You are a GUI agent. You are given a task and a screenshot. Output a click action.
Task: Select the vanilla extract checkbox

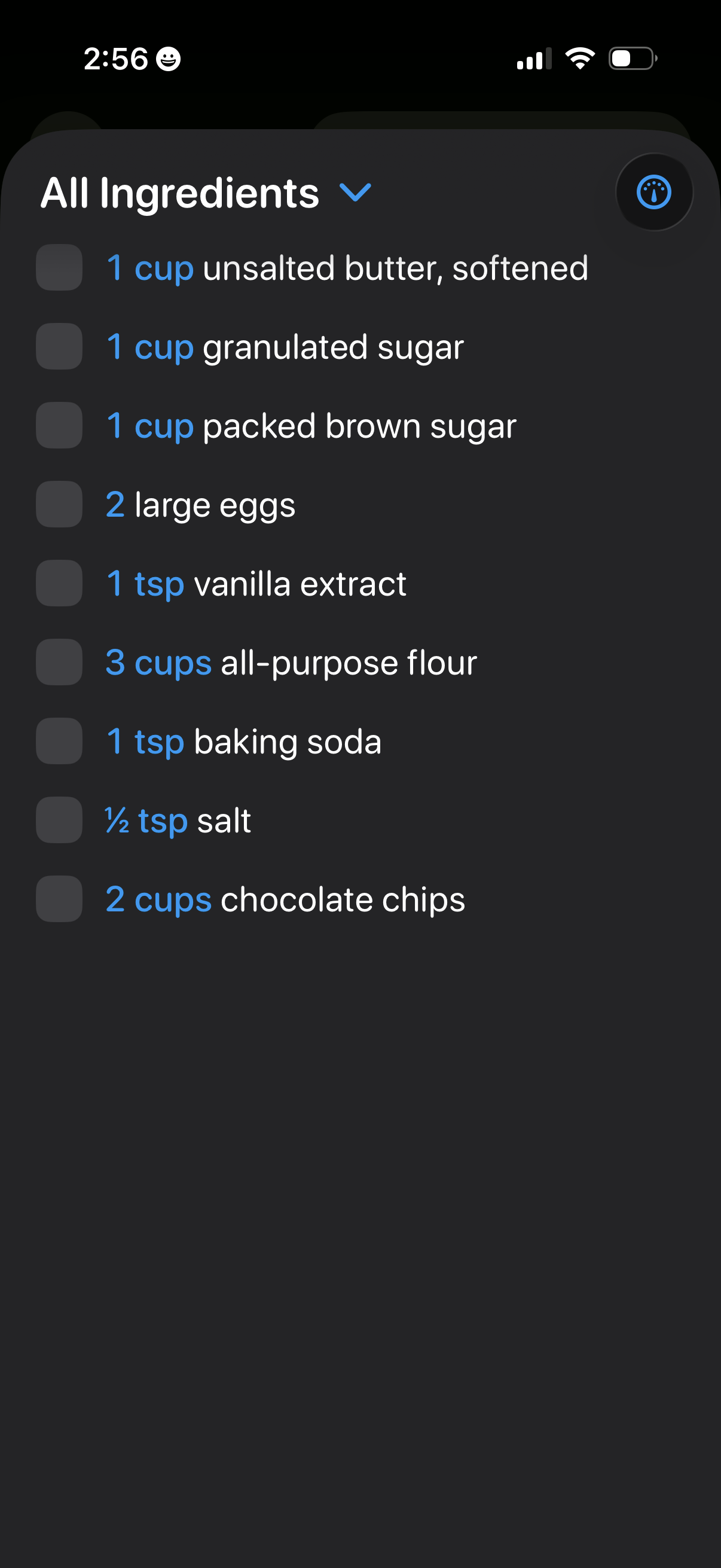(x=59, y=583)
